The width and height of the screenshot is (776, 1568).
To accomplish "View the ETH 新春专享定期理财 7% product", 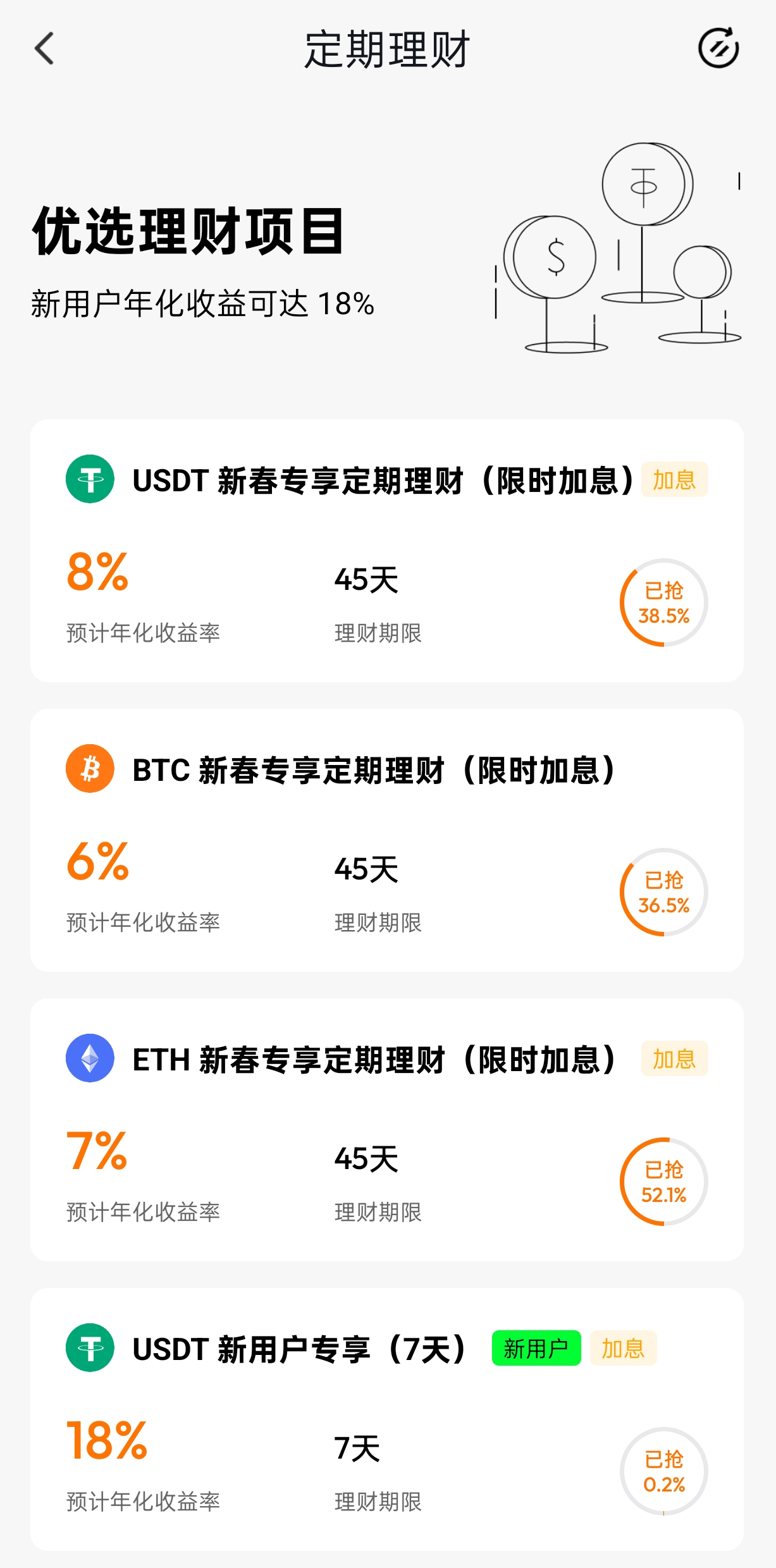I will pos(386,1129).
